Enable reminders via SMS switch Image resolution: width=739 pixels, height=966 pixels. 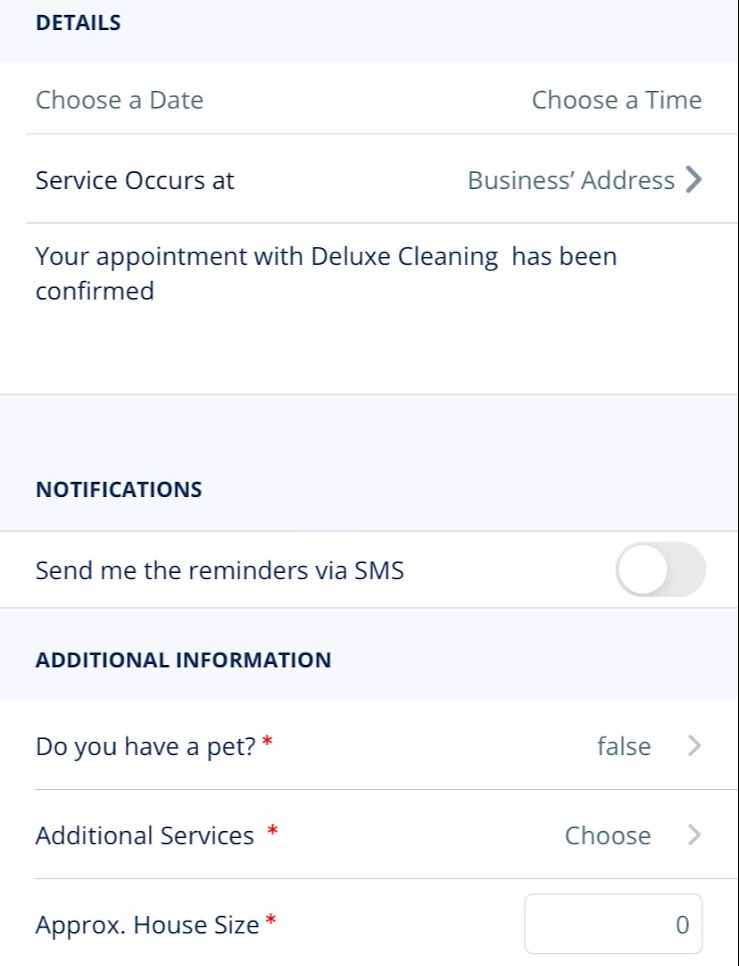tap(660, 570)
